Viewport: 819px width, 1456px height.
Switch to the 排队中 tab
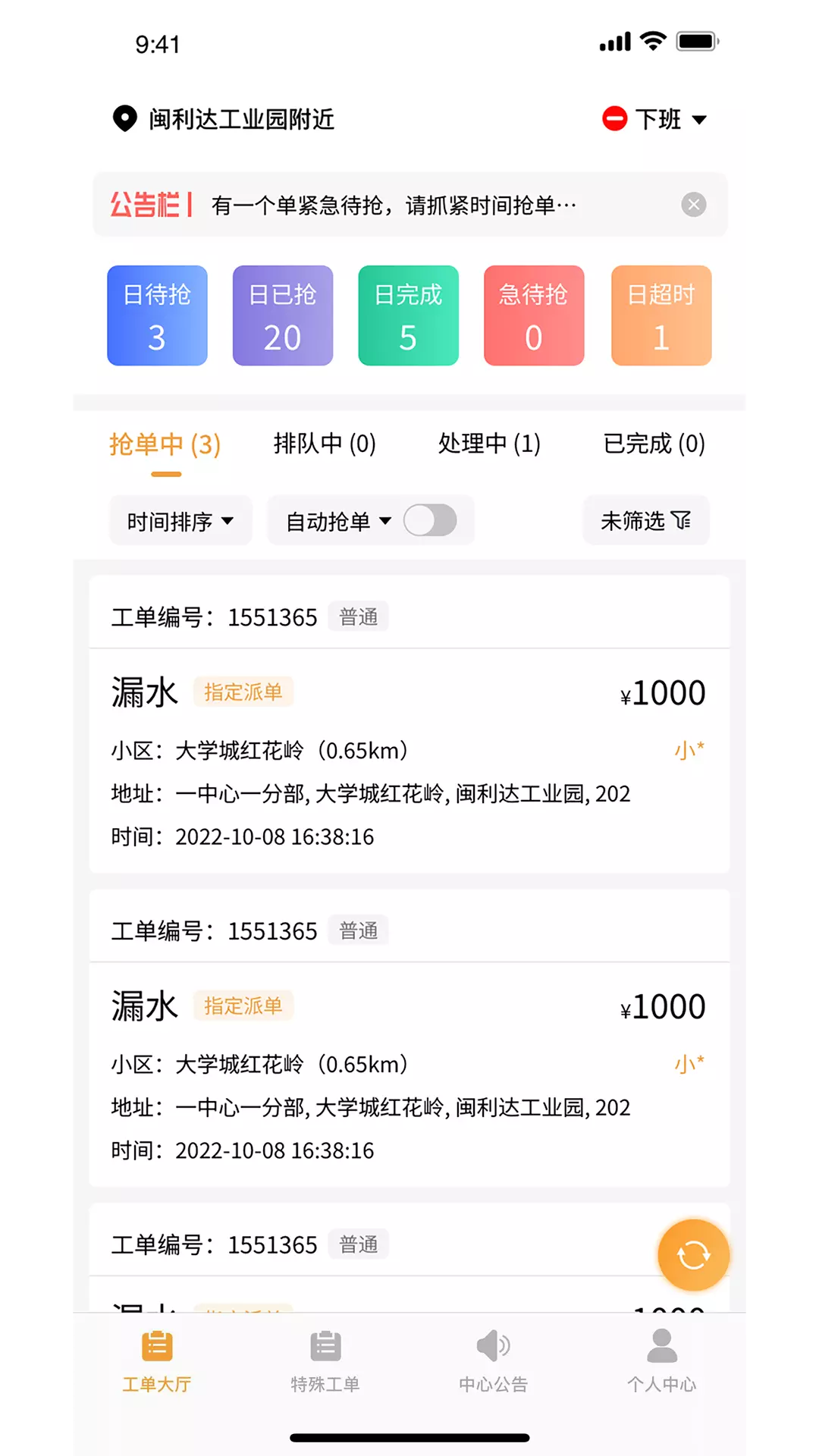(x=325, y=444)
